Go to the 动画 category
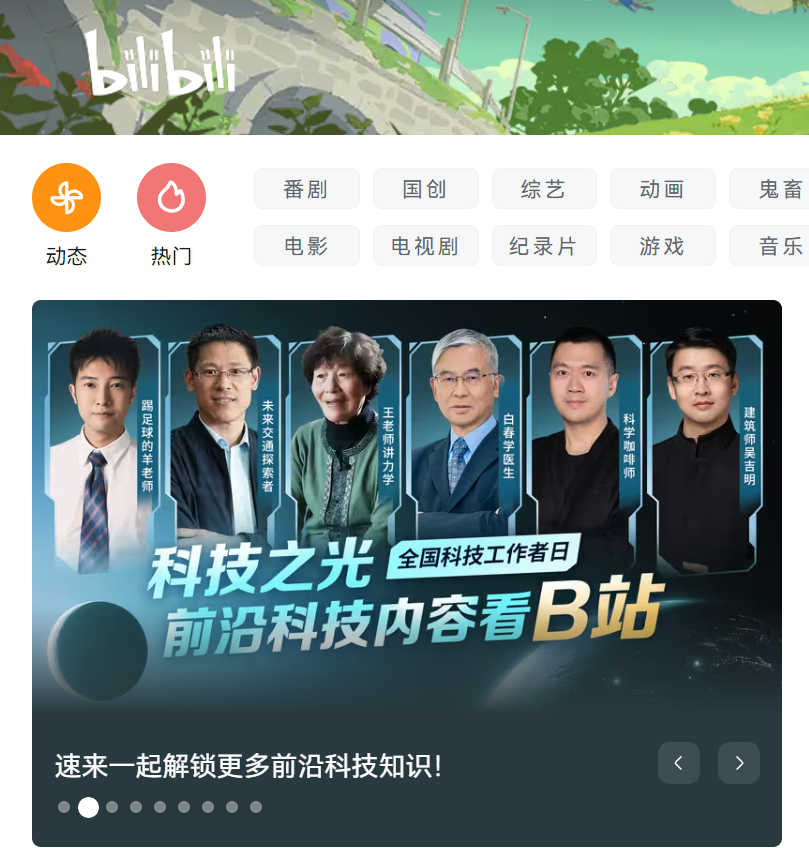This screenshot has width=809, height=848. click(662, 189)
